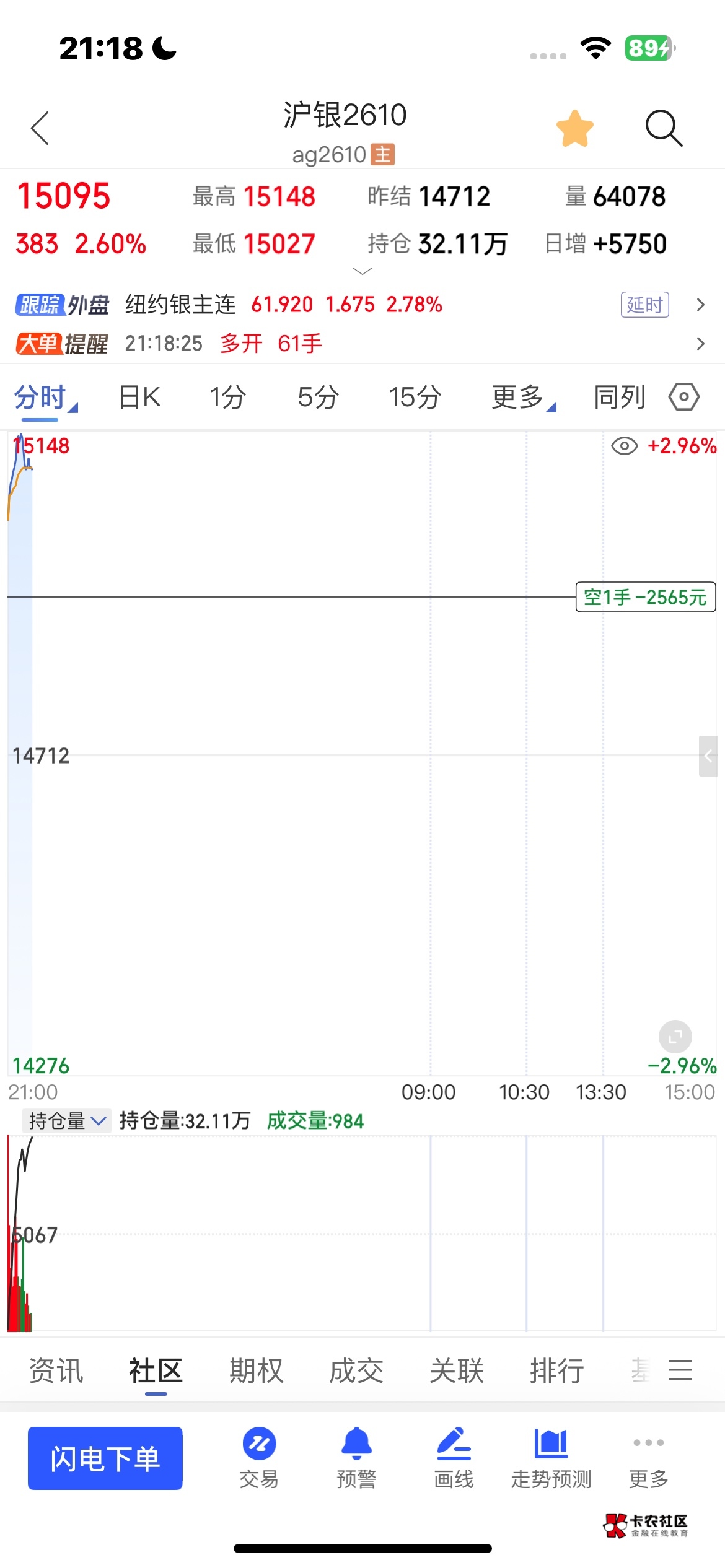
Task: Open the search magnifier icon
Action: point(664,128)
